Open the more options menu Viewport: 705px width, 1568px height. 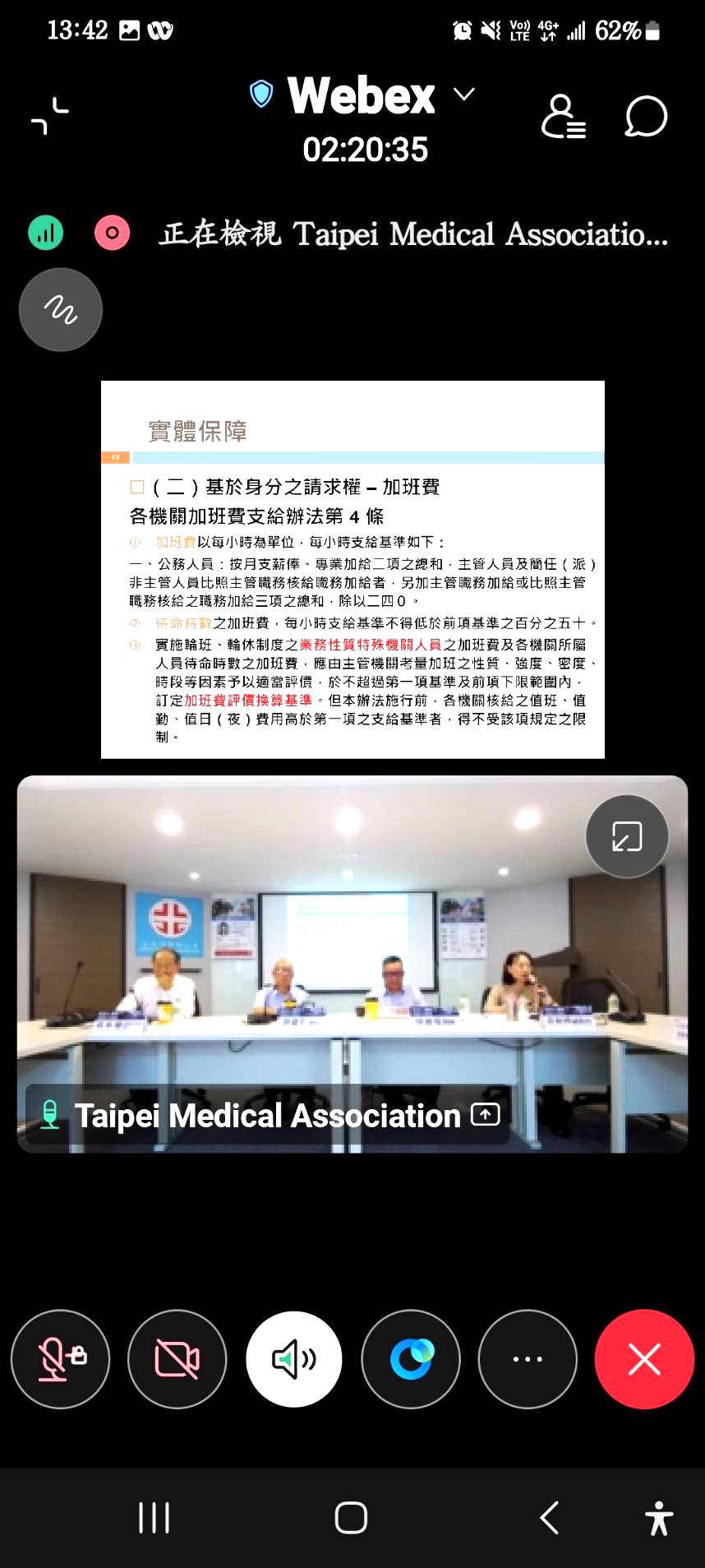(x=528, y=1359)
